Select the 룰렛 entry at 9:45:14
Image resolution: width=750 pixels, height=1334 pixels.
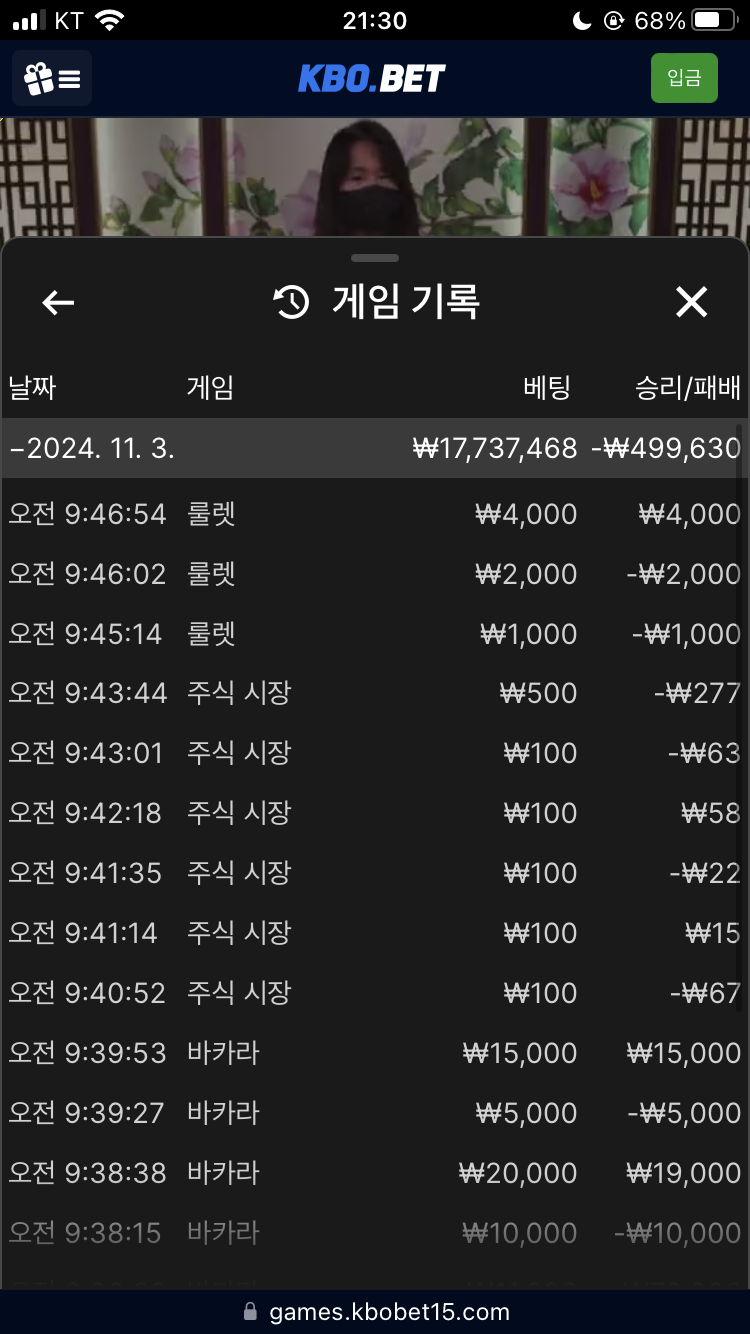tap(375, 634)
